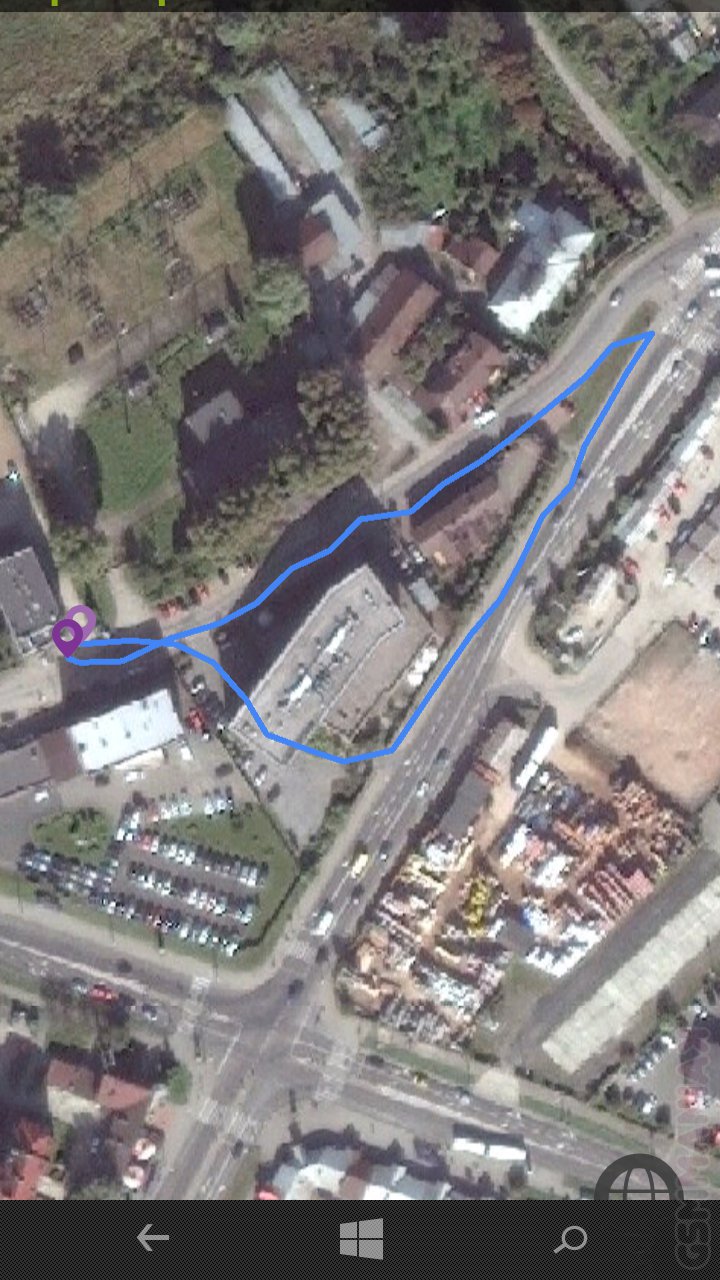720x1280 pixels.
Task: Open the Windows Start screen
Action: click(x=361, y=1239)
